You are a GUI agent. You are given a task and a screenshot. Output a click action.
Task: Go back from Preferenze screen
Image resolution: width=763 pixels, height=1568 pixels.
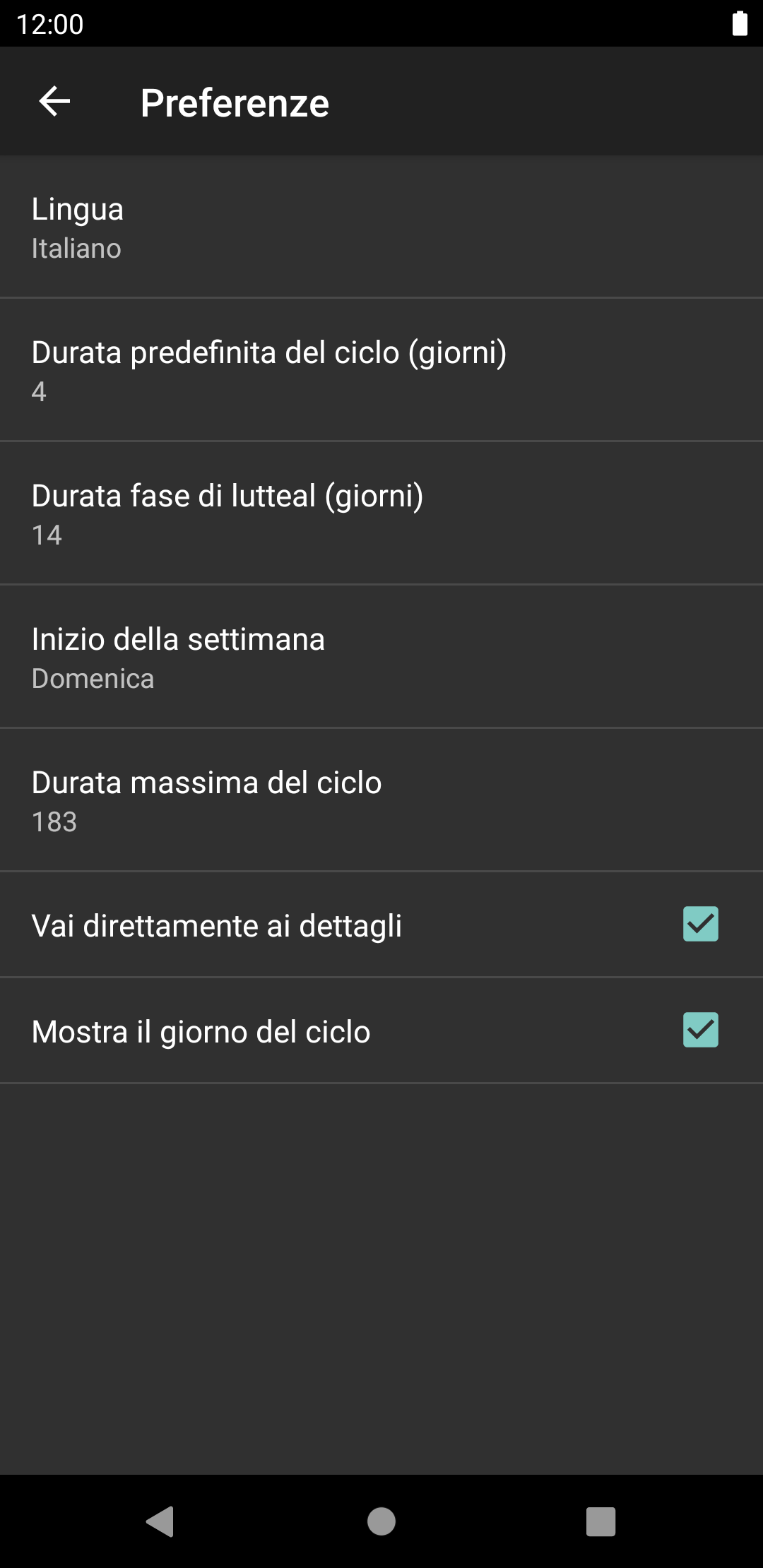click(54, 102)
